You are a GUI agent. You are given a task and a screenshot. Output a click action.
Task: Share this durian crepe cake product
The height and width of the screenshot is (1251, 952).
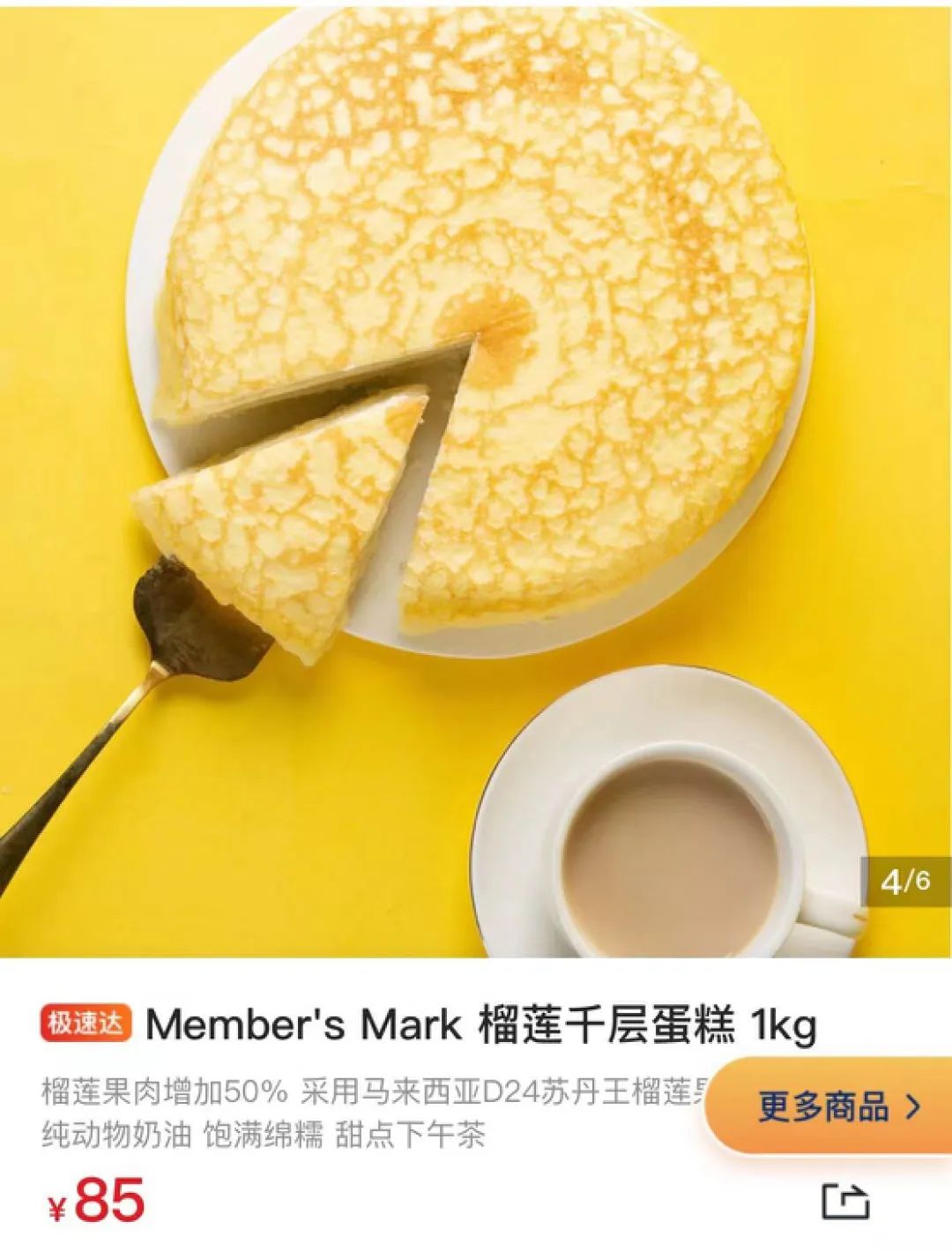coord(845,1201)
